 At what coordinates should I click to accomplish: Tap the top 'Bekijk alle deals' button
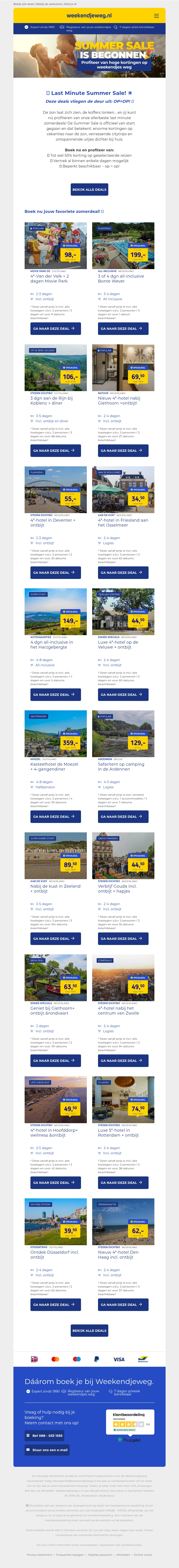click(x=89, y=189)
